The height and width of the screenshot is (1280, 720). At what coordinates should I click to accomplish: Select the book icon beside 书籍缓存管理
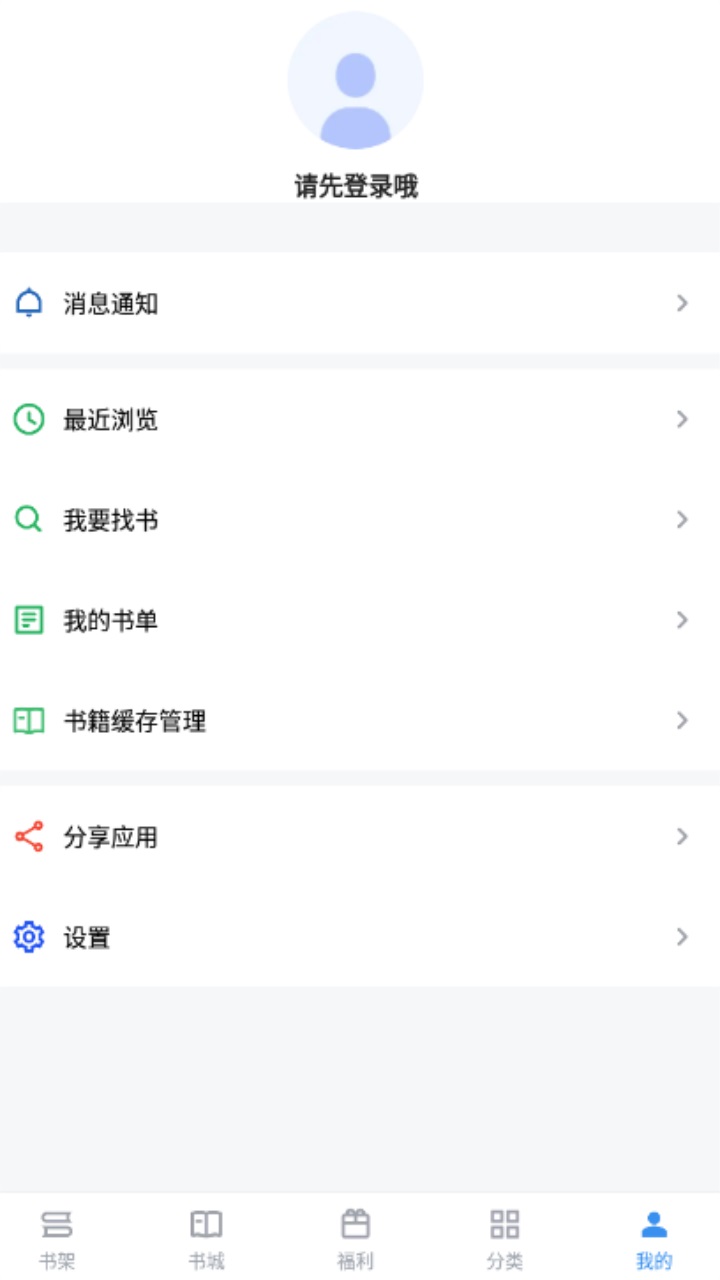[x=28, y=721]
